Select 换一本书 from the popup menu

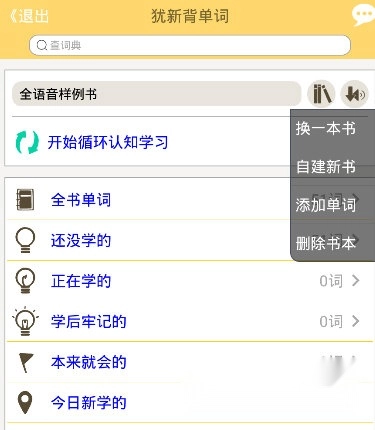(x=326, y=128)
